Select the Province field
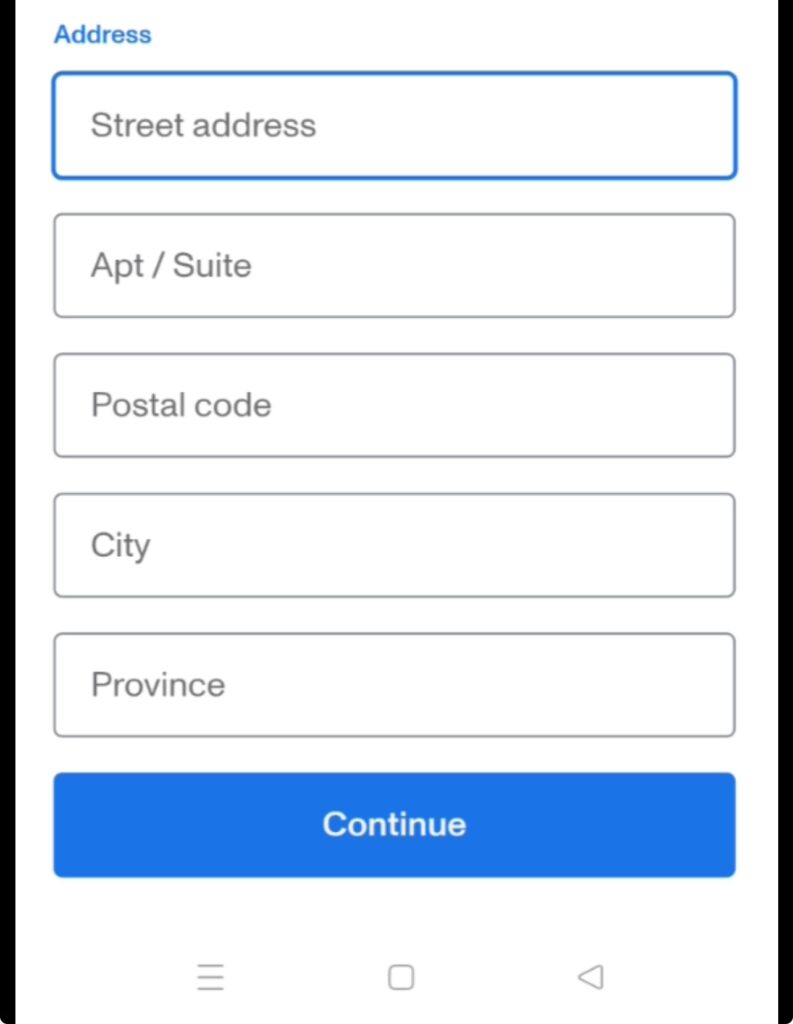The height and width of the screenshot is (1024, 793). coord(394,686)
